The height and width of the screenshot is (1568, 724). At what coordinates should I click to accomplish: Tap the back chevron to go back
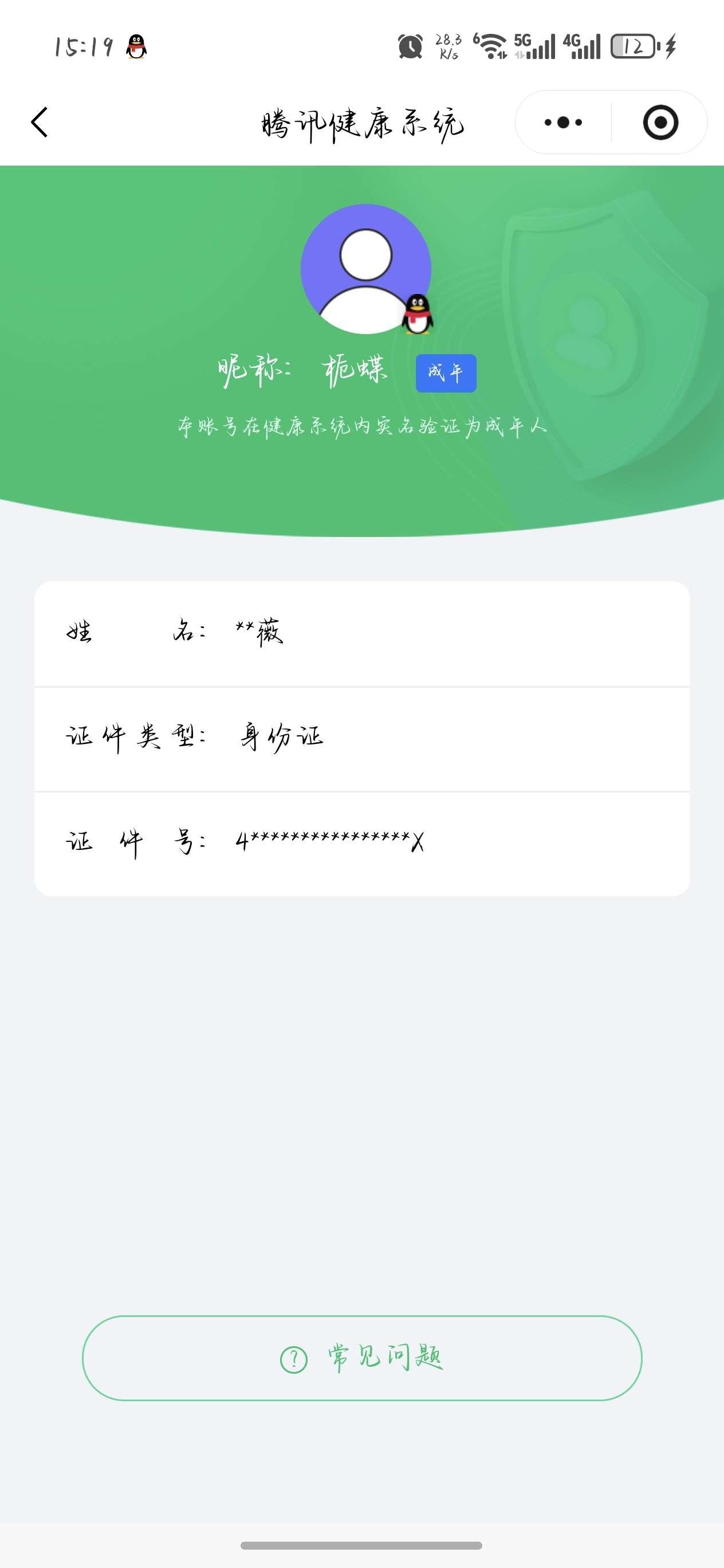click(x=40, y=121)
